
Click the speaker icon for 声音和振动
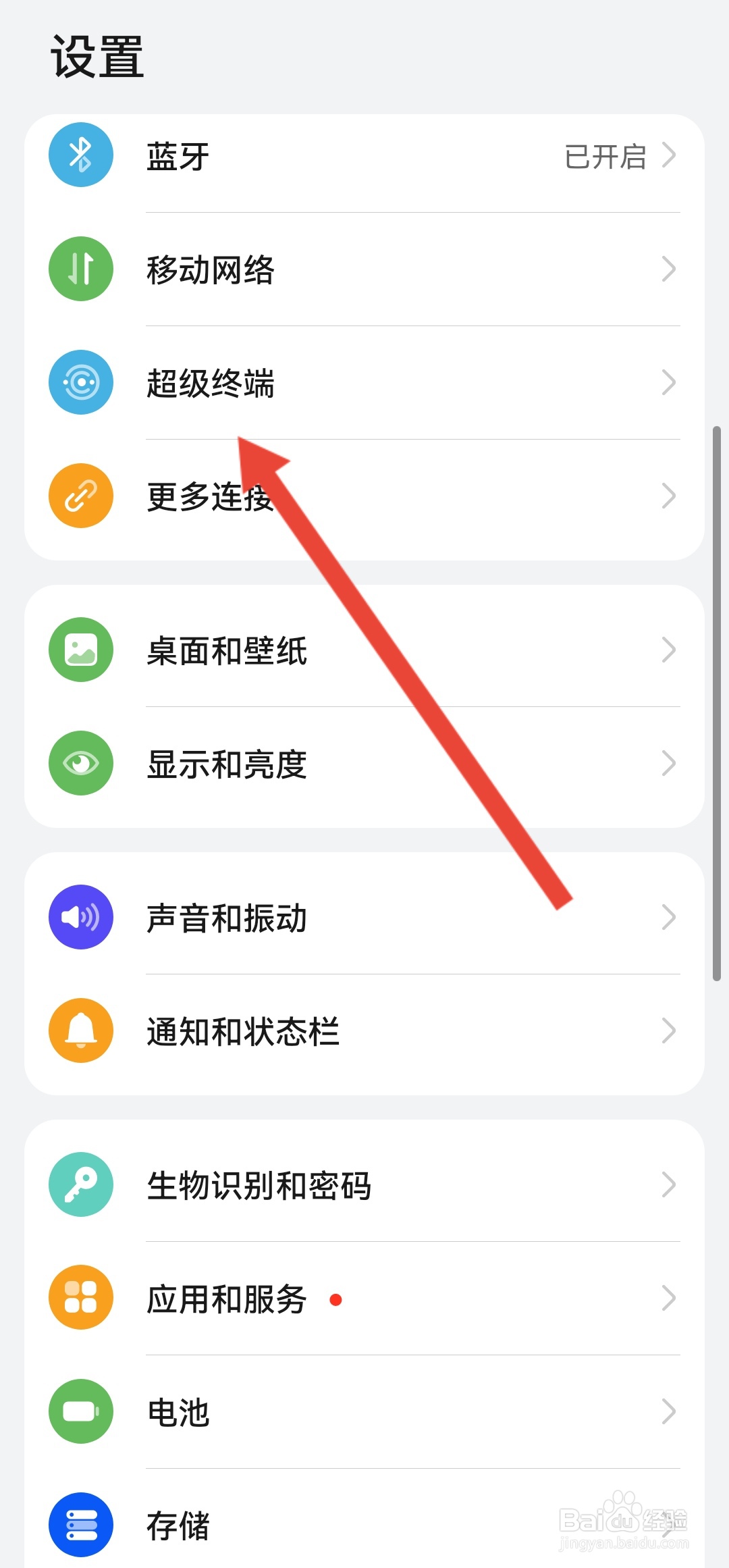point(80,917)
